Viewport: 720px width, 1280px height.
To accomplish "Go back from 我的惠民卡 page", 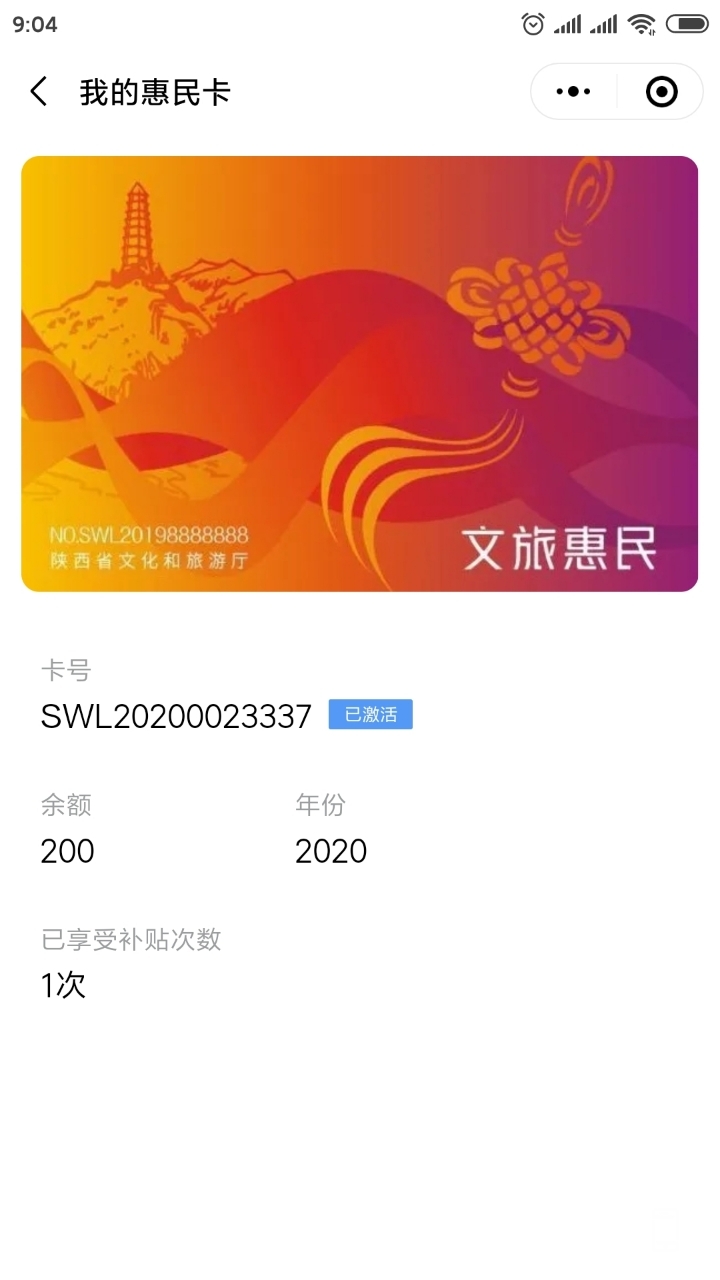I will coord(38,92).
